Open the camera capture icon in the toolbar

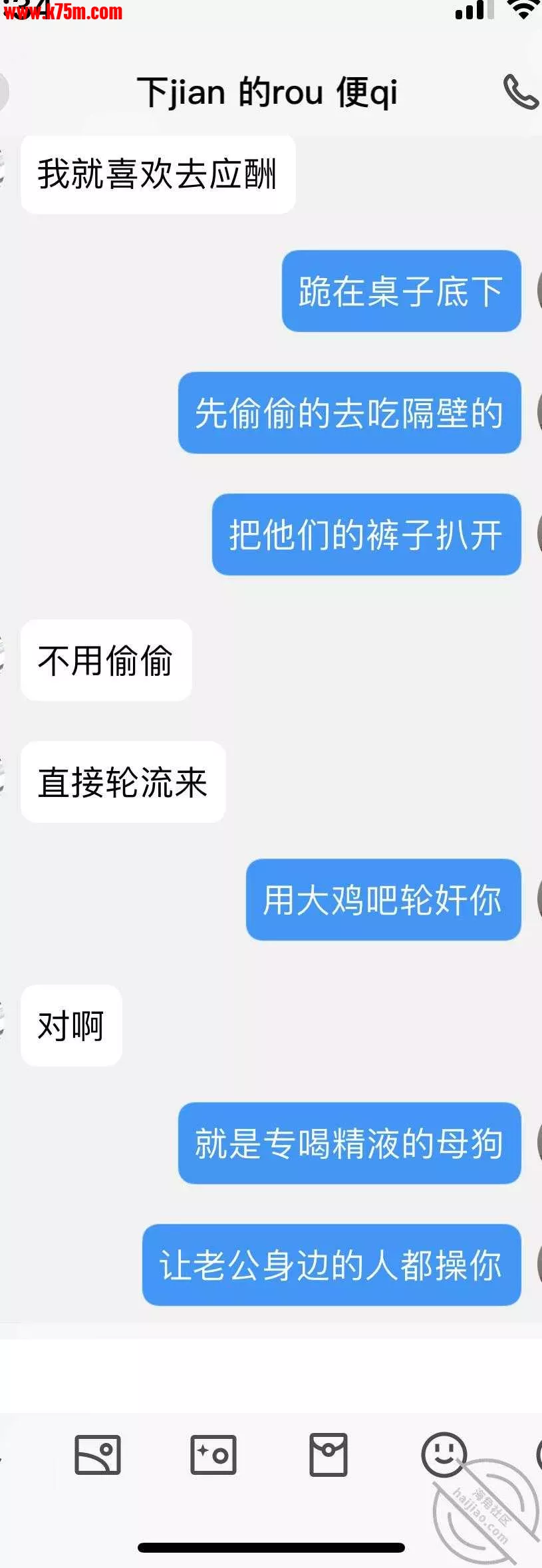point(213,1454)
